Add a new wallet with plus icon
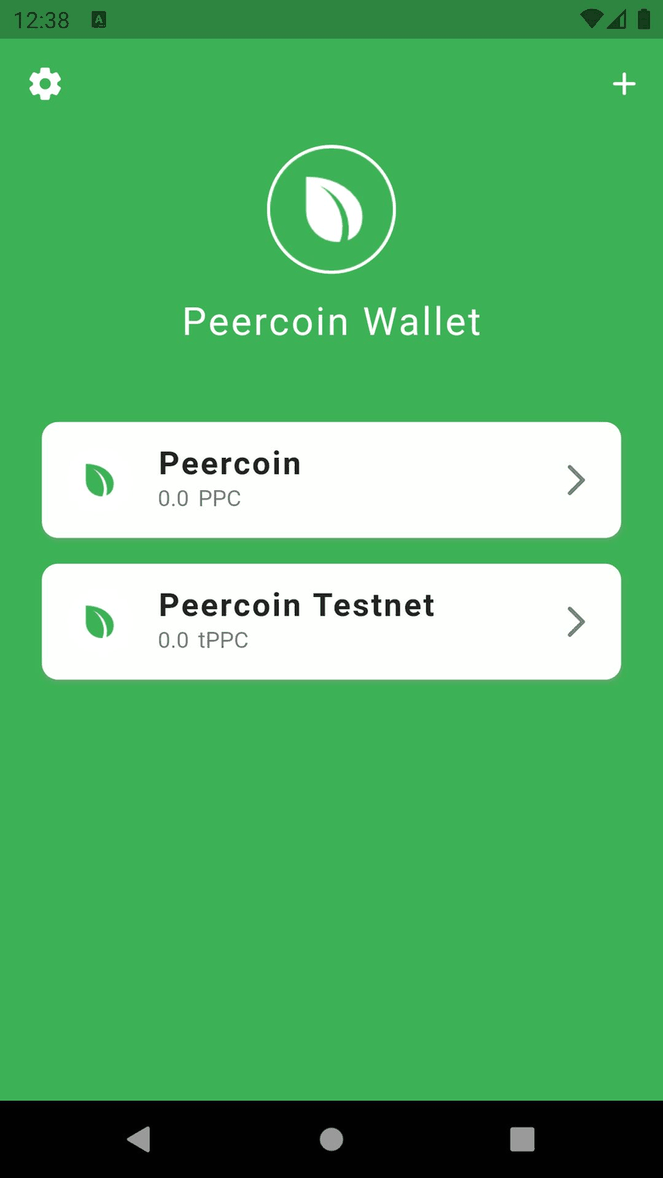 click(x=624, y=85)
